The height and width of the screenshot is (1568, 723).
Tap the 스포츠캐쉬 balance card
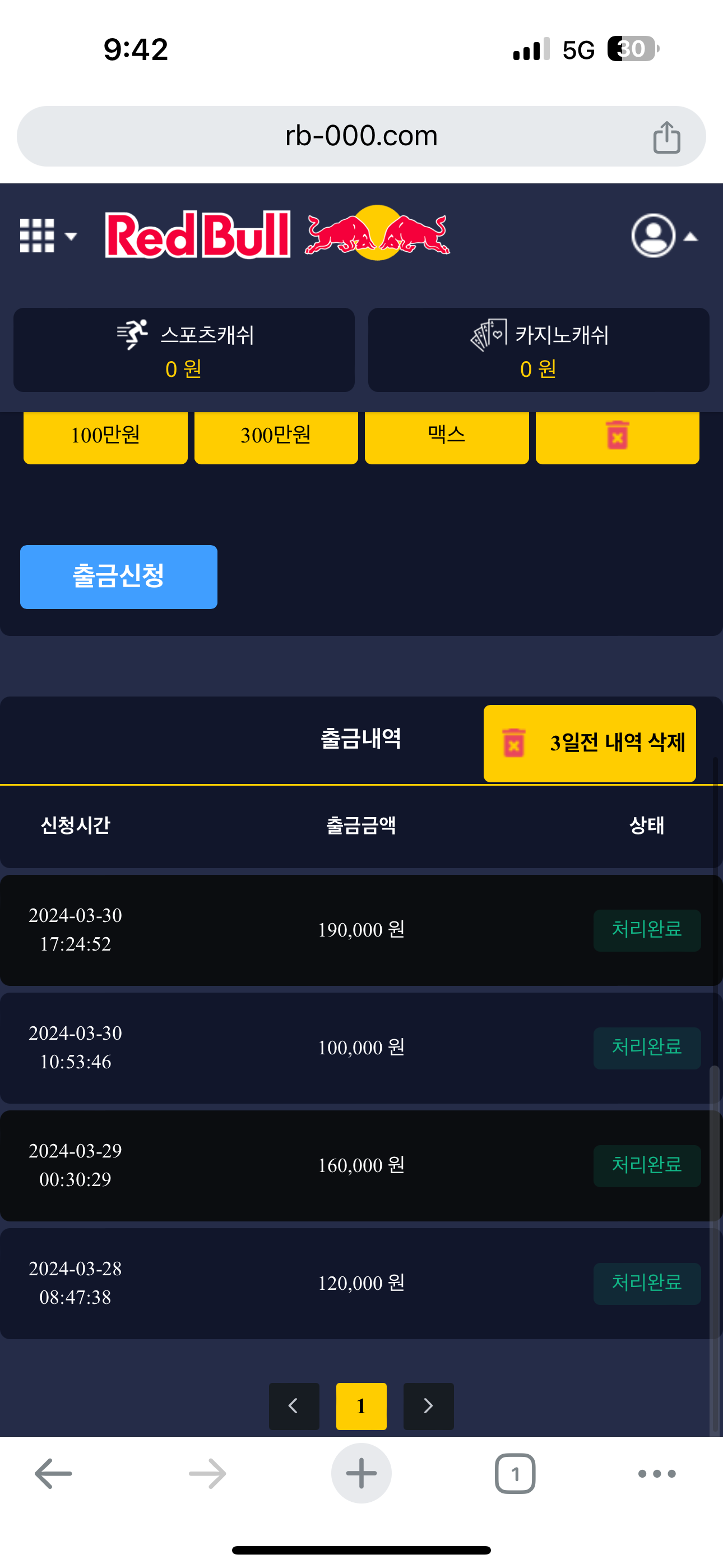[184, 350]
